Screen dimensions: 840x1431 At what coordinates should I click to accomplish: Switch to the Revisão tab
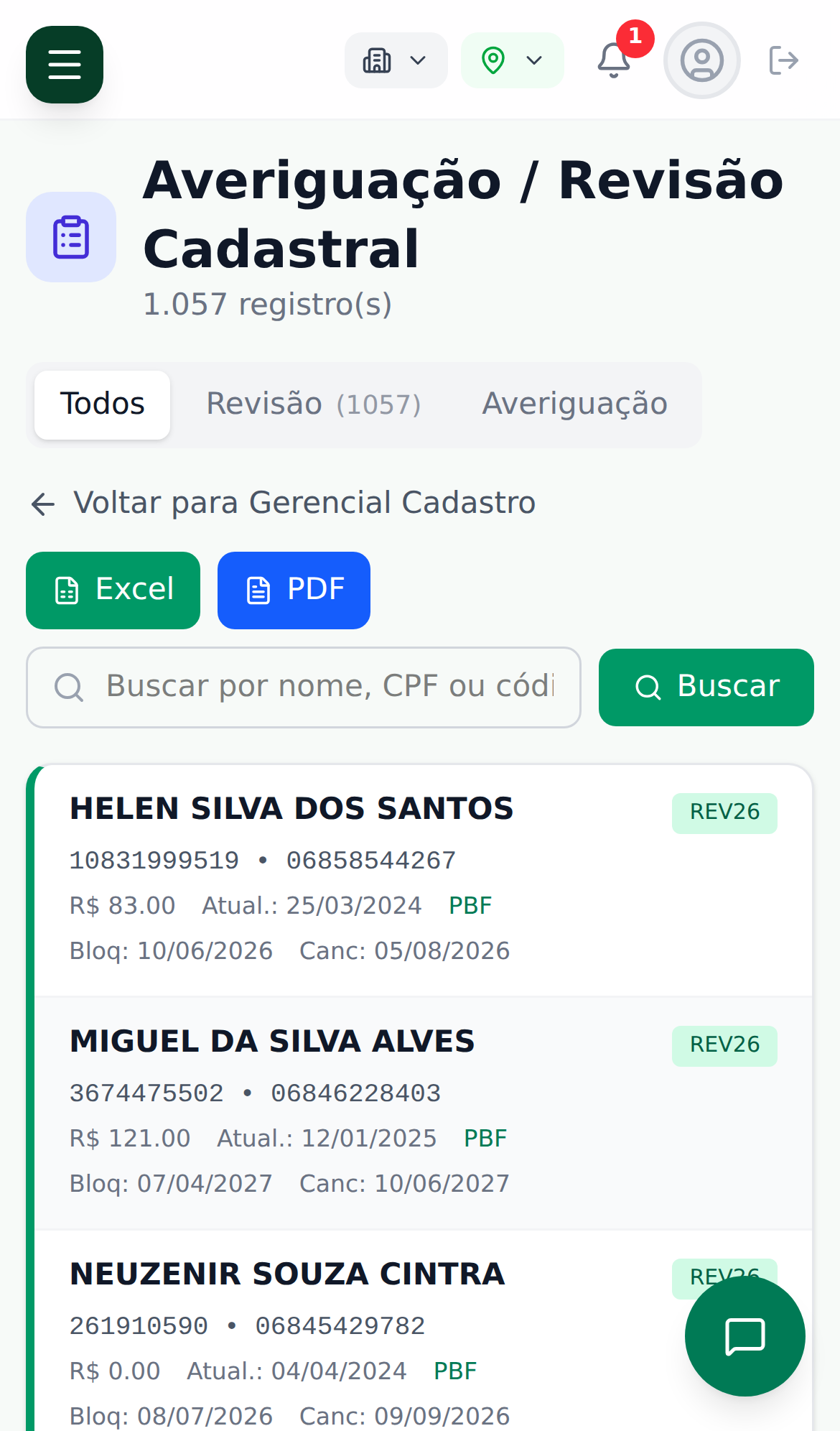tap(313, 404)
